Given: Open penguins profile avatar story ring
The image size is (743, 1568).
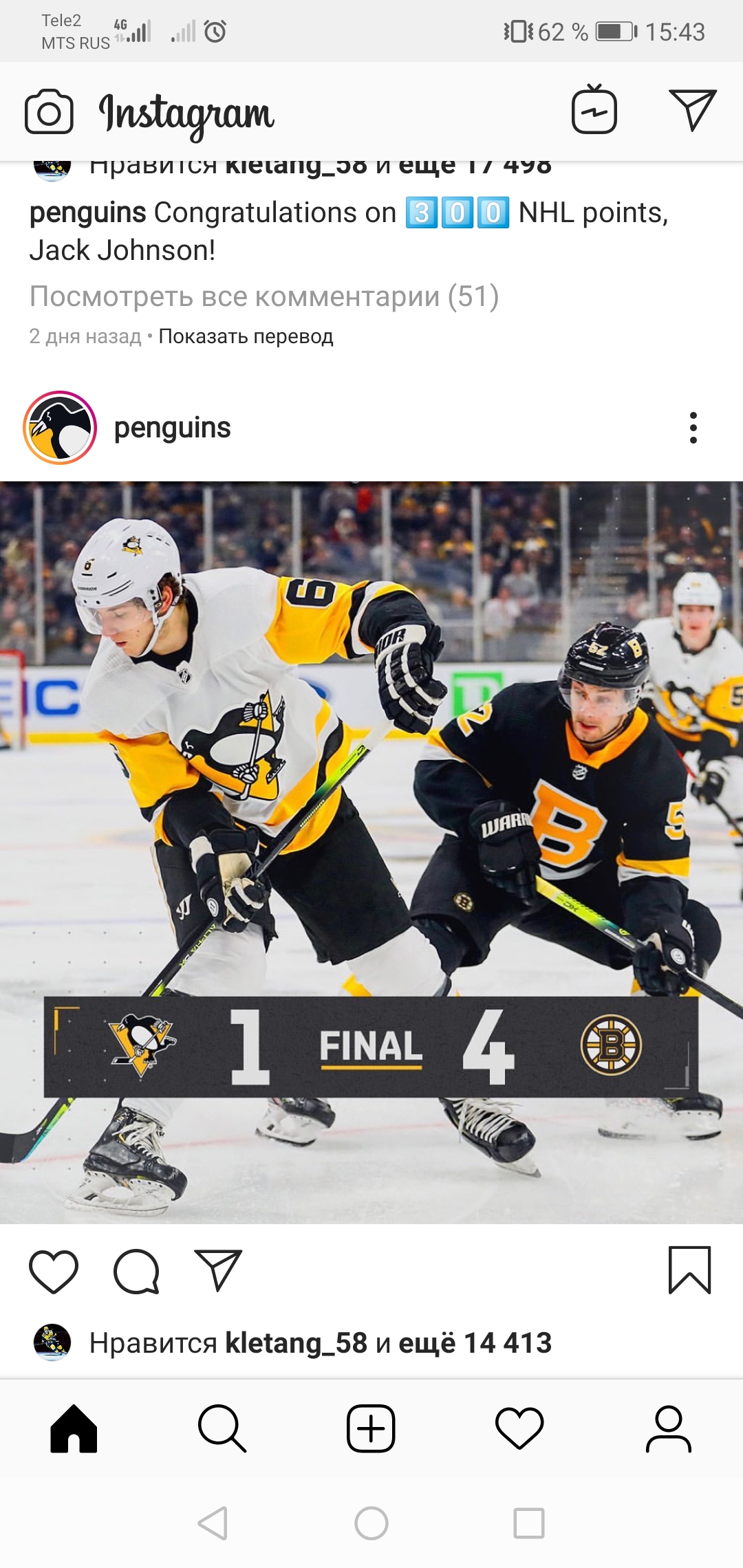Looking at the screenshot, I should click(x=60, y=428).
